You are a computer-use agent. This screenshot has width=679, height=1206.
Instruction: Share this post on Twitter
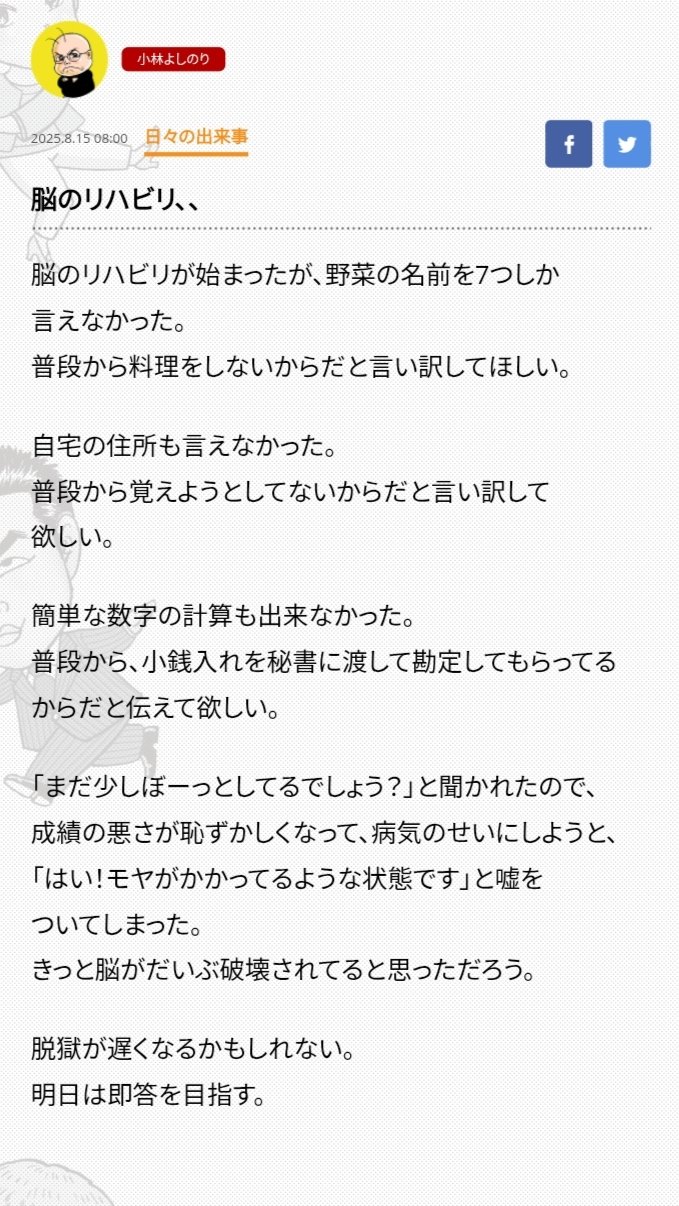tap(627, 144)
